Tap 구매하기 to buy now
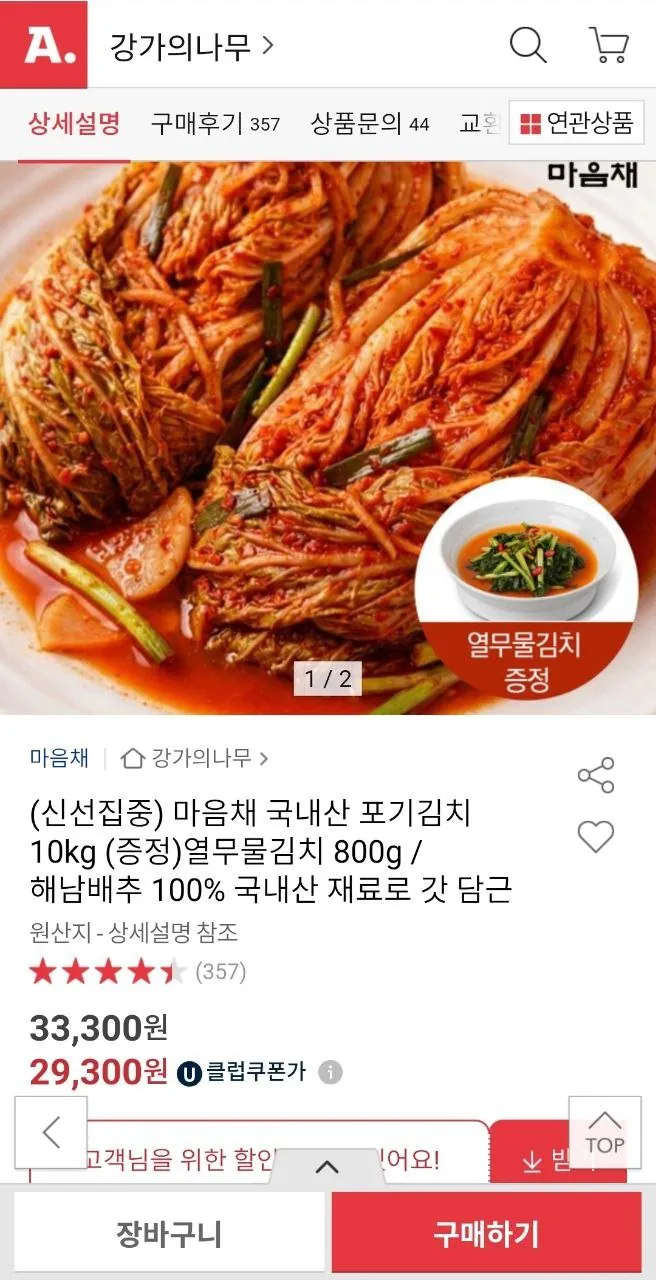Image resolution: width=656 pixels, height=1280 pixels. [486, 1233]
